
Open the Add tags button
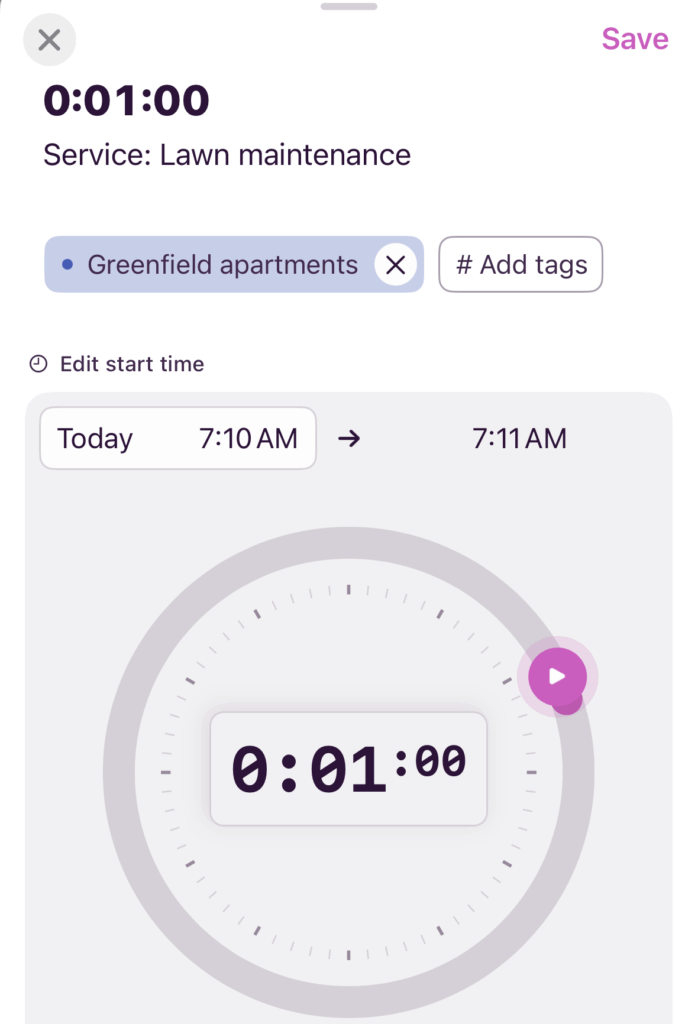[x=520, y=265]
